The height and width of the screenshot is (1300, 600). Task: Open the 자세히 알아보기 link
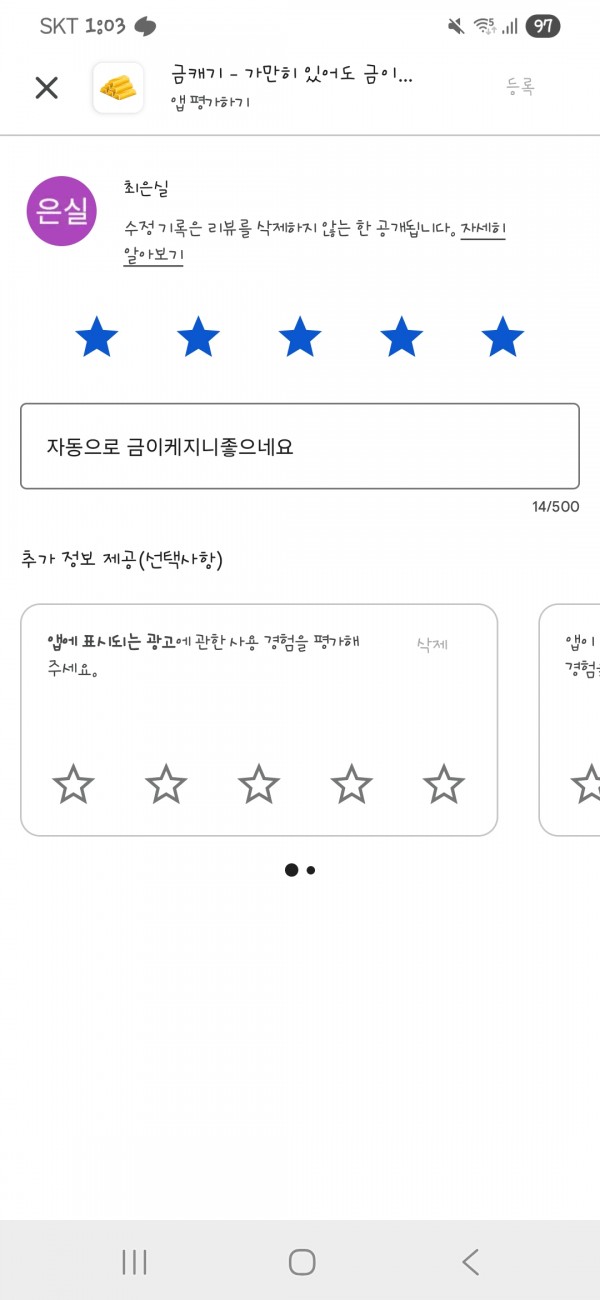pyautogui.click(x=315, y=242)
